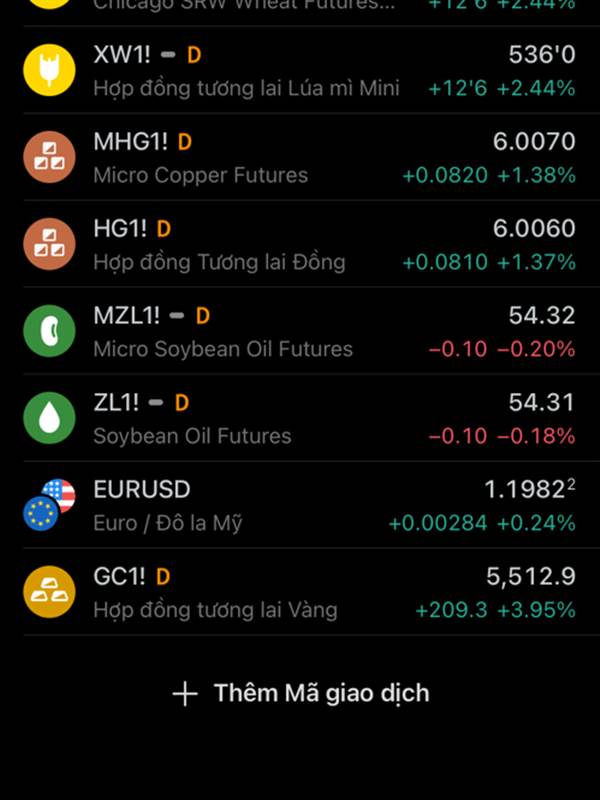Open the Chicago SRW Wheat Futures row
This screenshot has width=600, height=800.
coord(300,8)
